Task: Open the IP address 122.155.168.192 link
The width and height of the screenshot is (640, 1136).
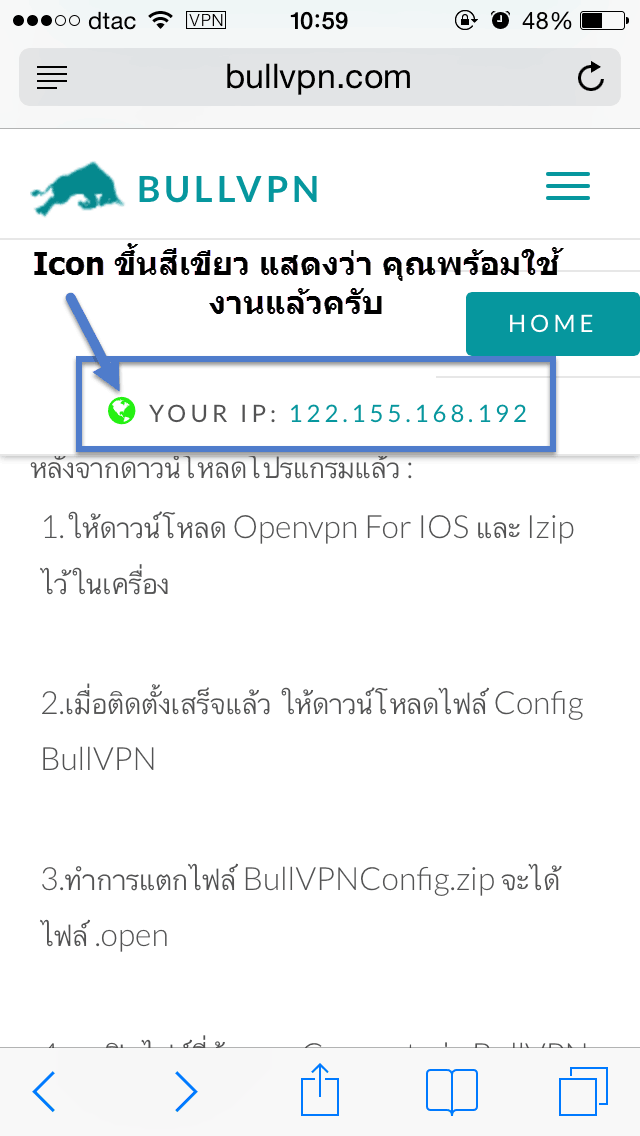Action: coord(409,413)
